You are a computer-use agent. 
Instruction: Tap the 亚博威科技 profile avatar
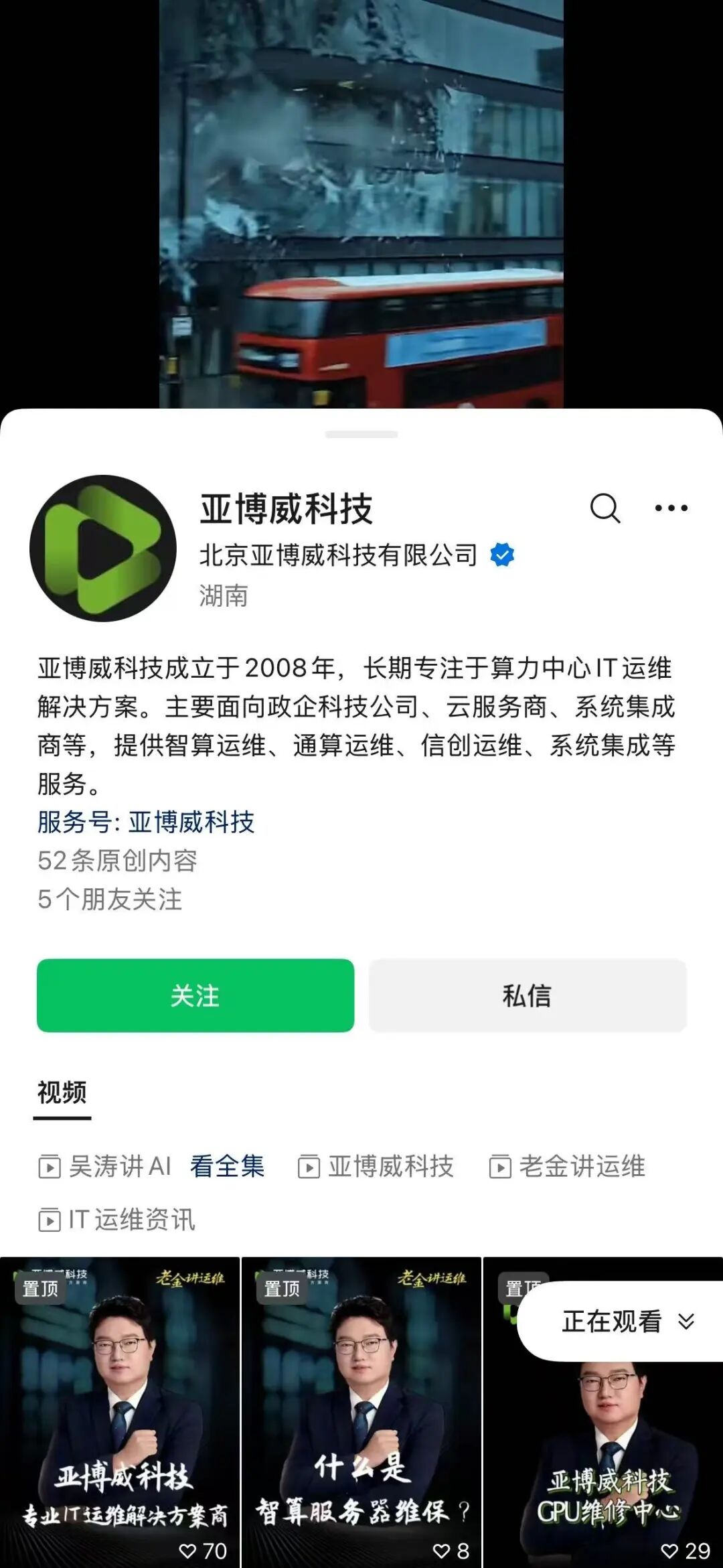pos(103,549)
